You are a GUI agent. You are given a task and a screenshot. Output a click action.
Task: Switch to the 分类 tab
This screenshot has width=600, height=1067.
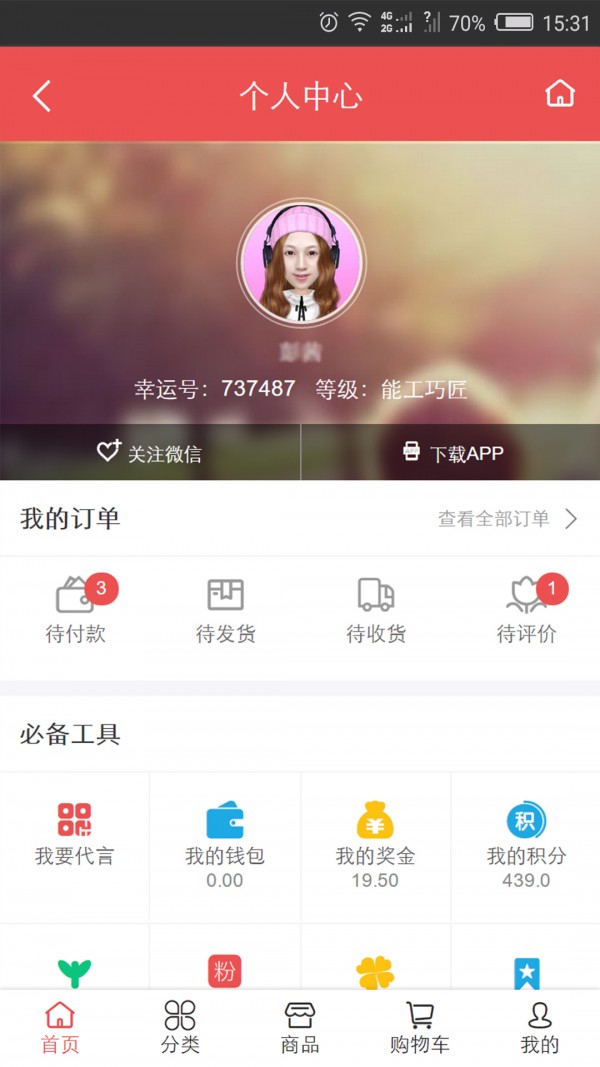[180, 1028]
